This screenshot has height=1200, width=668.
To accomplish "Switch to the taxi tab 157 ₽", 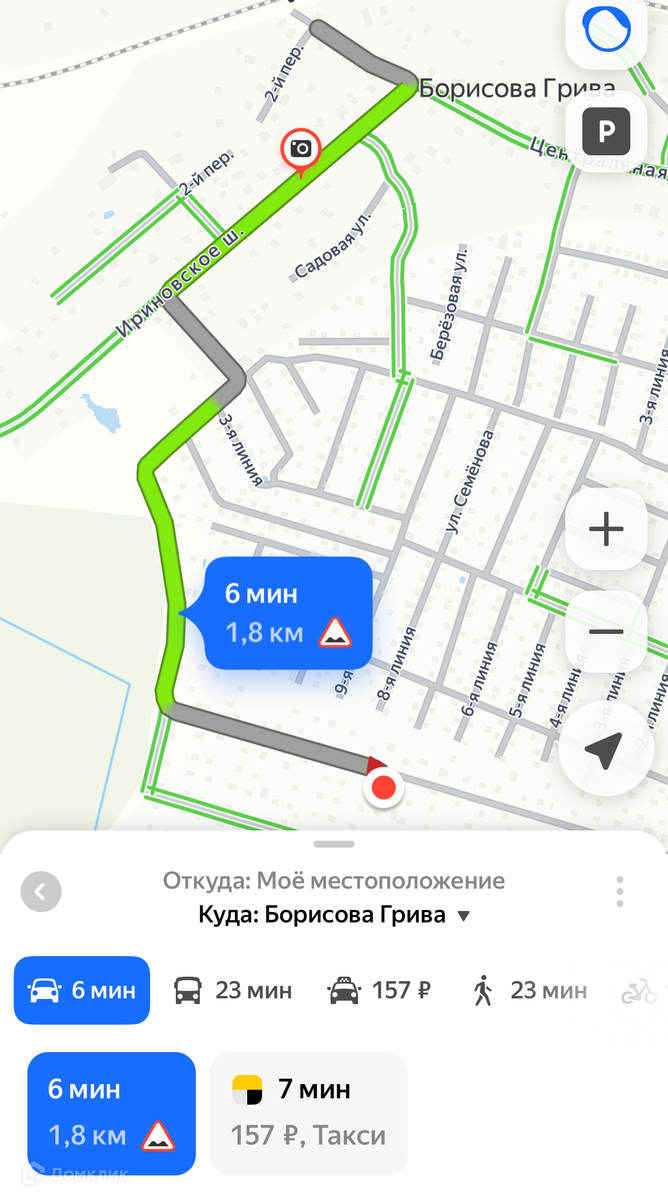I will point(380,991).
